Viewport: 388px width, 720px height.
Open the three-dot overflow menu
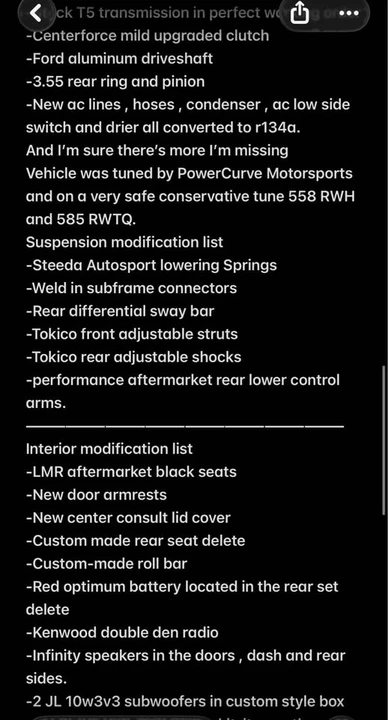coord(349,13)
